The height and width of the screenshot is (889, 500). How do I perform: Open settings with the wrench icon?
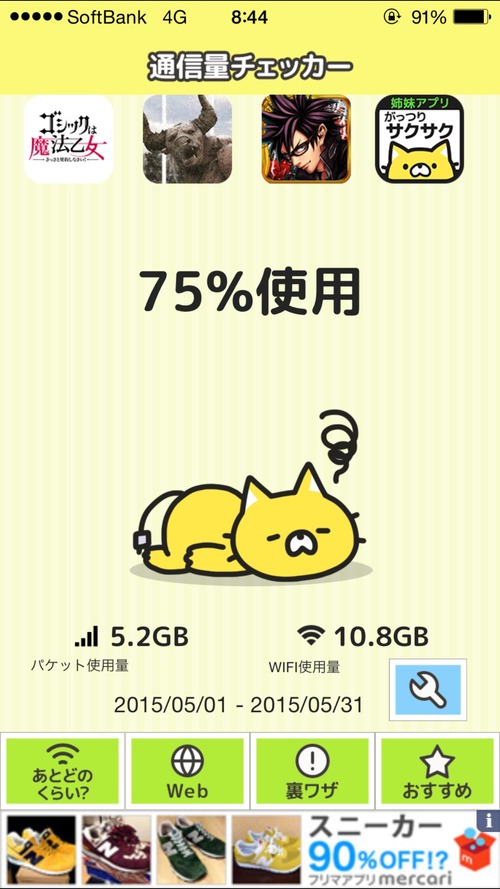click(428, 689)
